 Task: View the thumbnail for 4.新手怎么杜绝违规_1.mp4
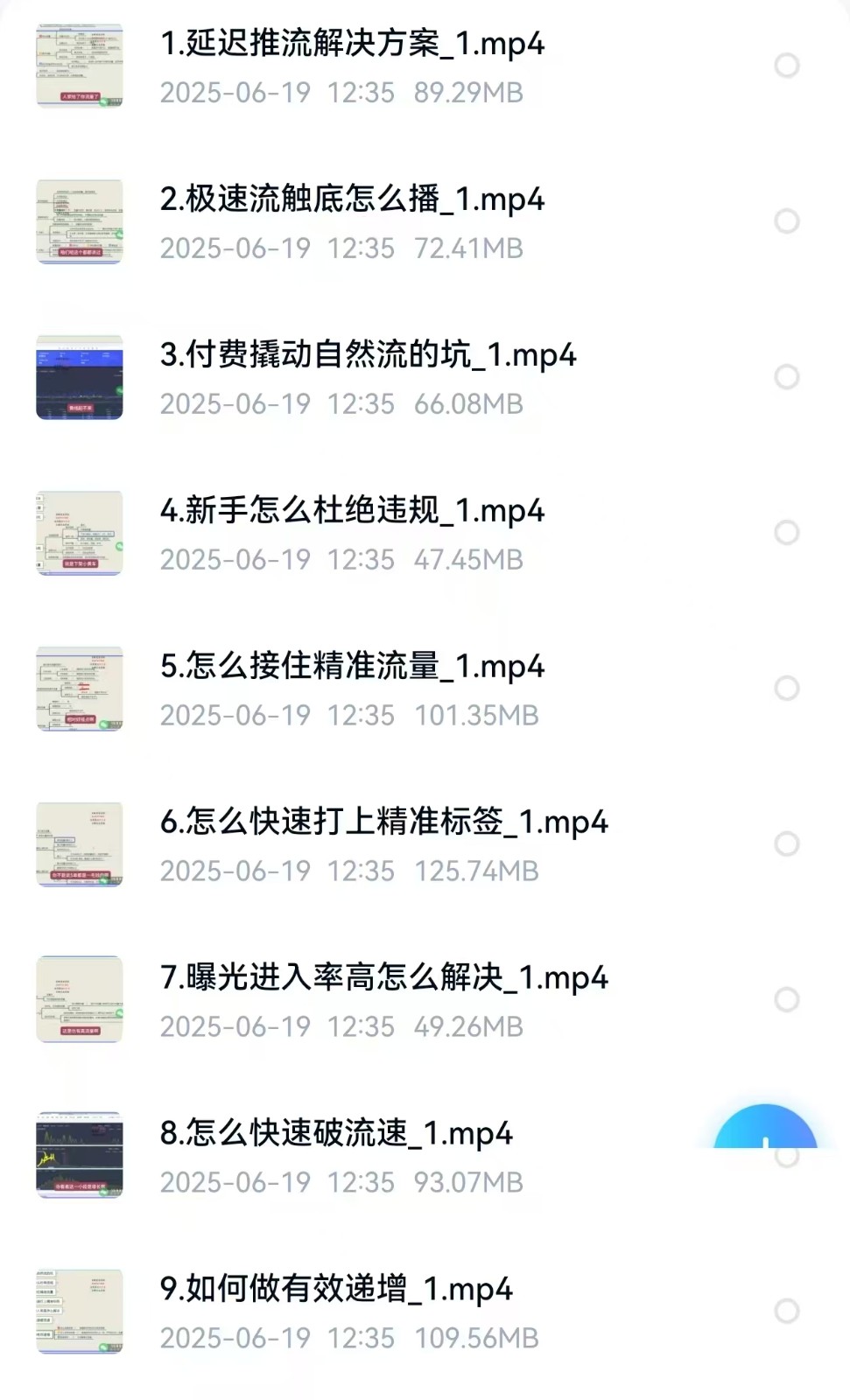click(79, 531)
